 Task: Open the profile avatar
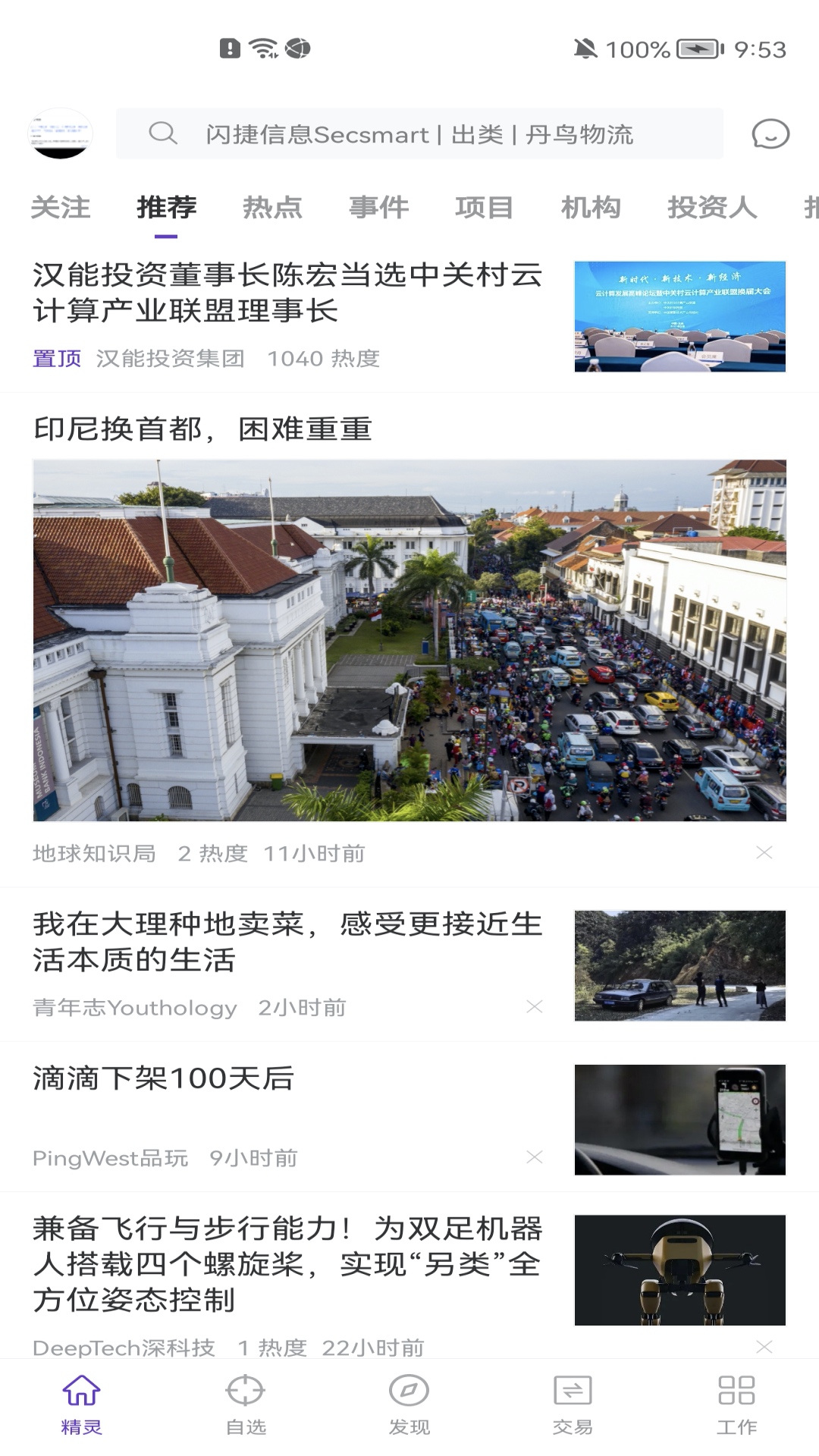coord(61,133)
